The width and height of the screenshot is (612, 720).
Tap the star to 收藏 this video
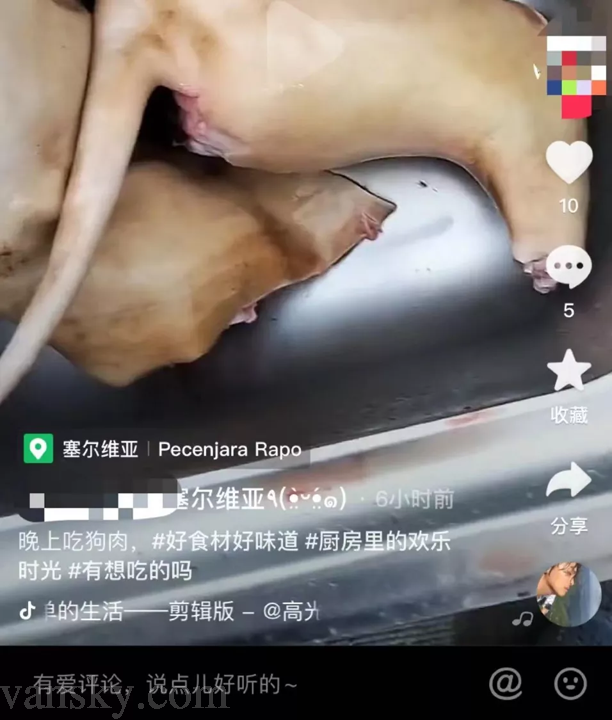point(569,372)
